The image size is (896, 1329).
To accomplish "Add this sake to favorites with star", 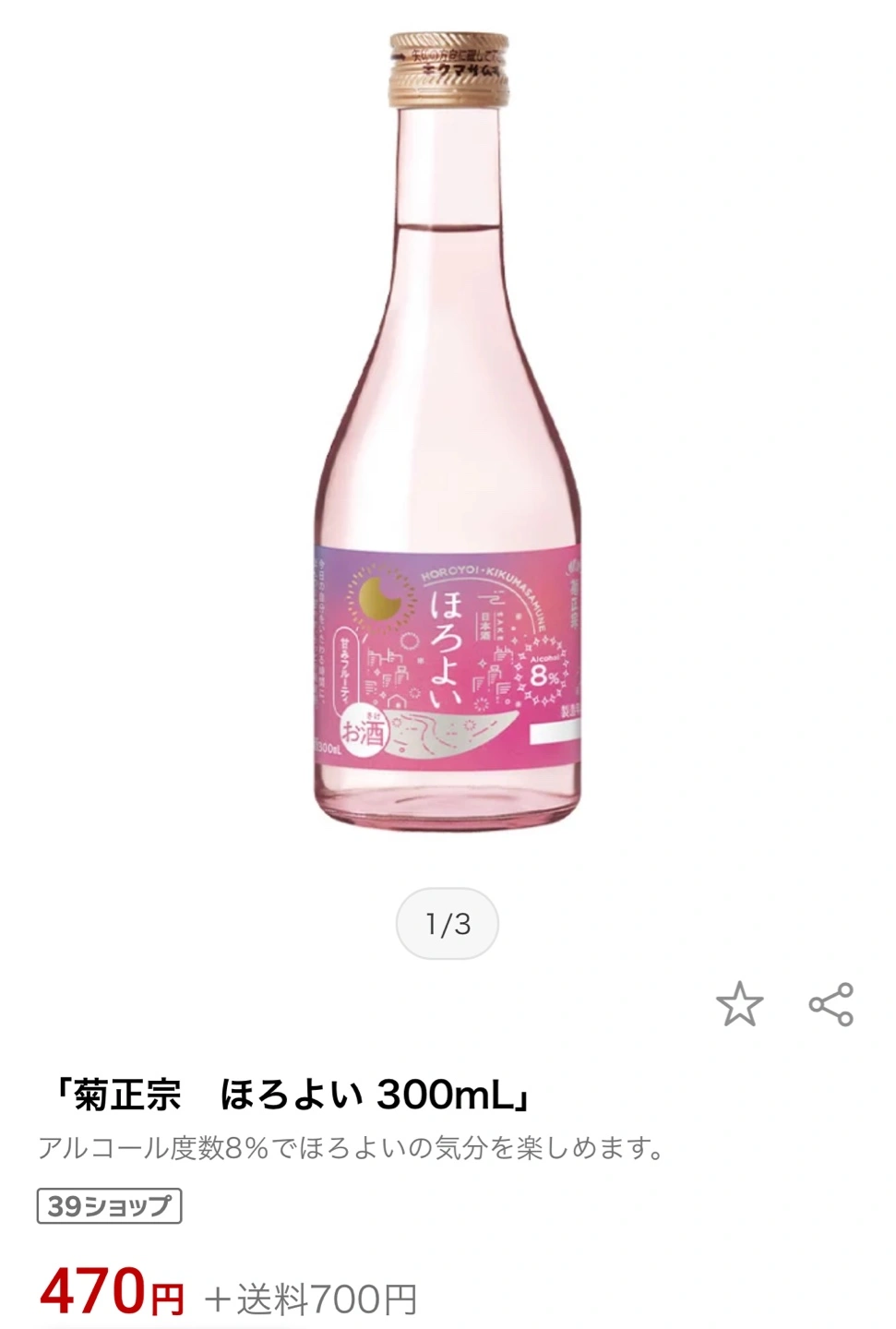I will click(739, 1004).
